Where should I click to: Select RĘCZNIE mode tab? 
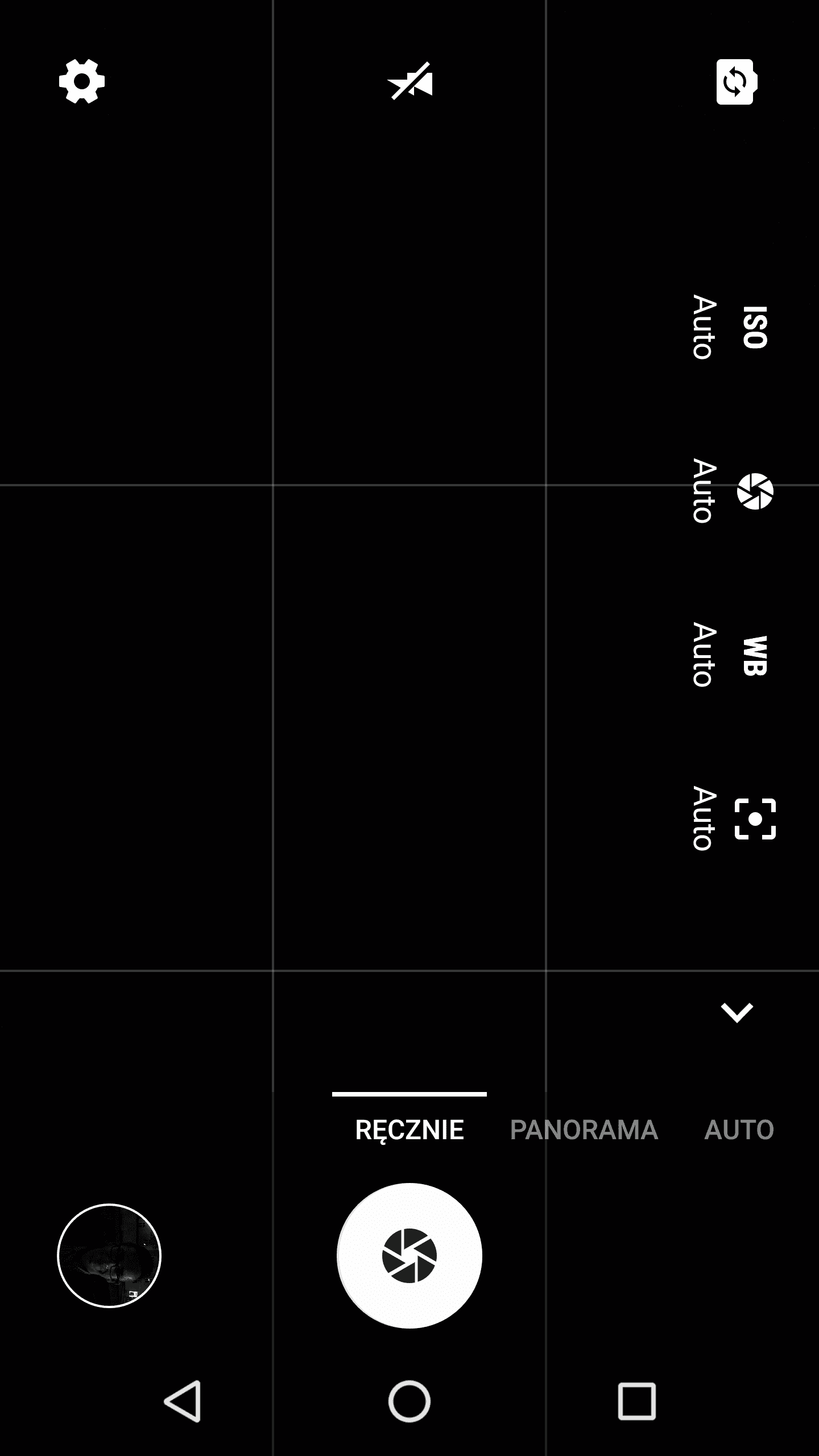pos(409,1129)
